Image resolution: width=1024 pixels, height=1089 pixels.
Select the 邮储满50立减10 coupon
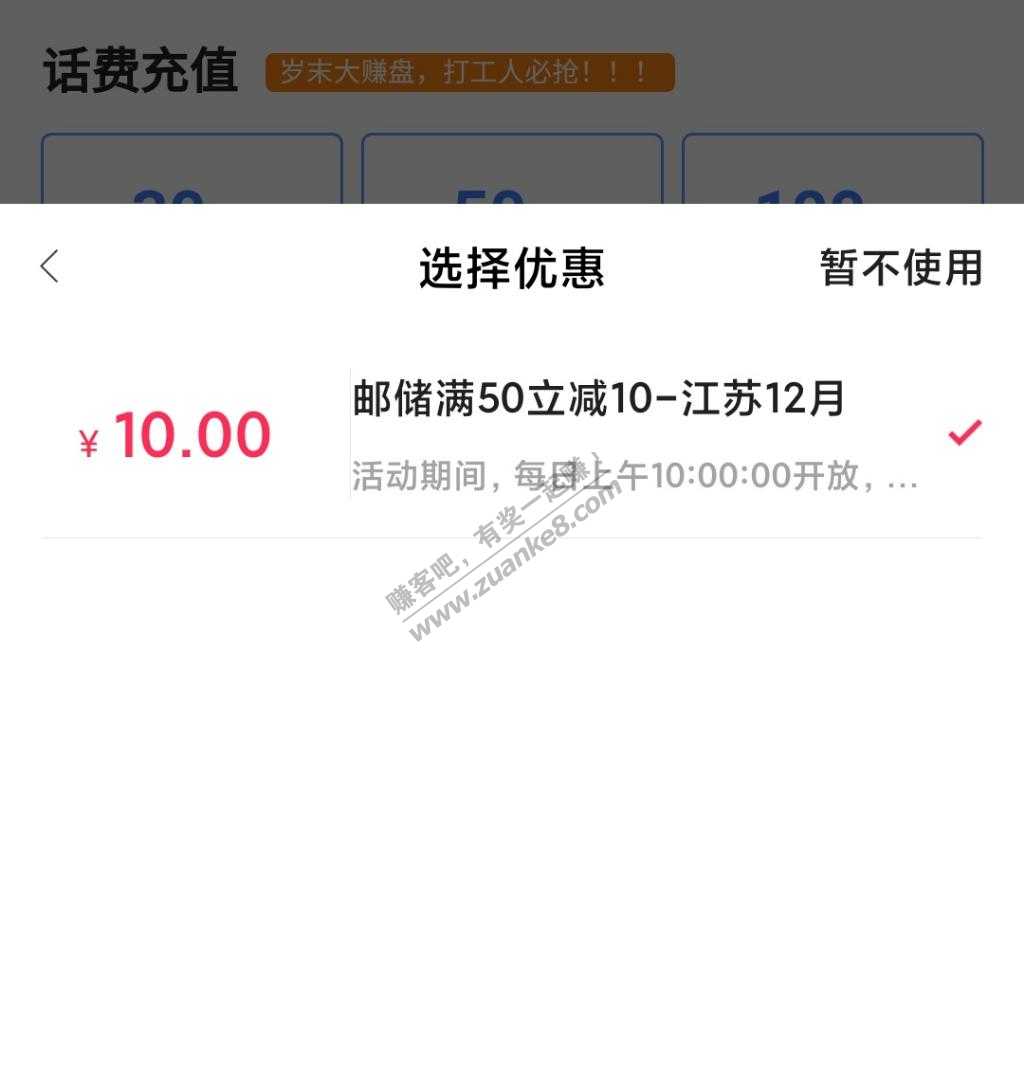click(598, 433)
